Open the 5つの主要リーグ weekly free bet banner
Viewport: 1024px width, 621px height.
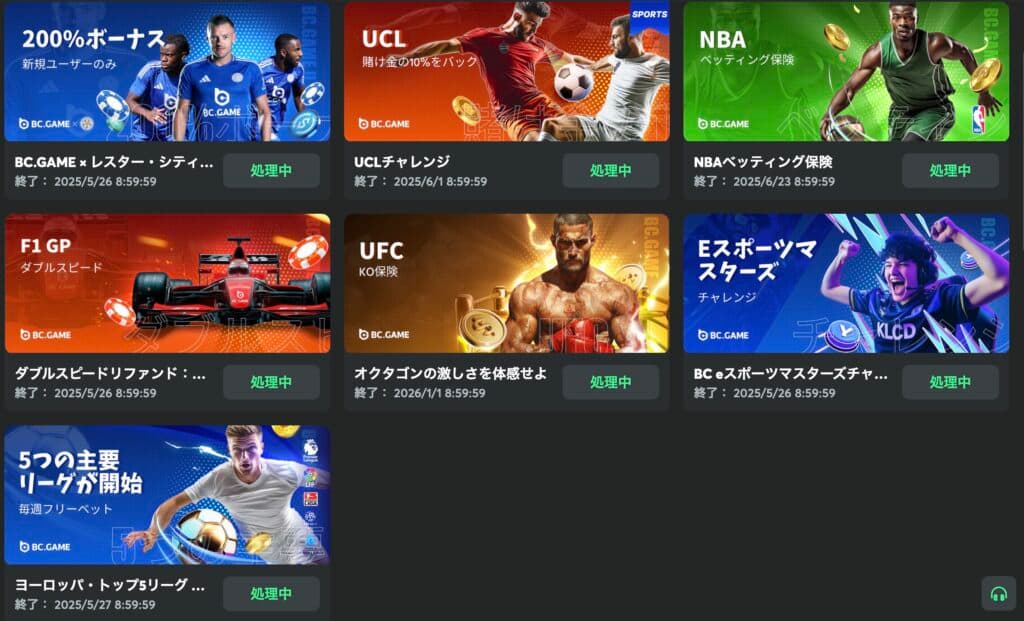(x=167, y=495)
